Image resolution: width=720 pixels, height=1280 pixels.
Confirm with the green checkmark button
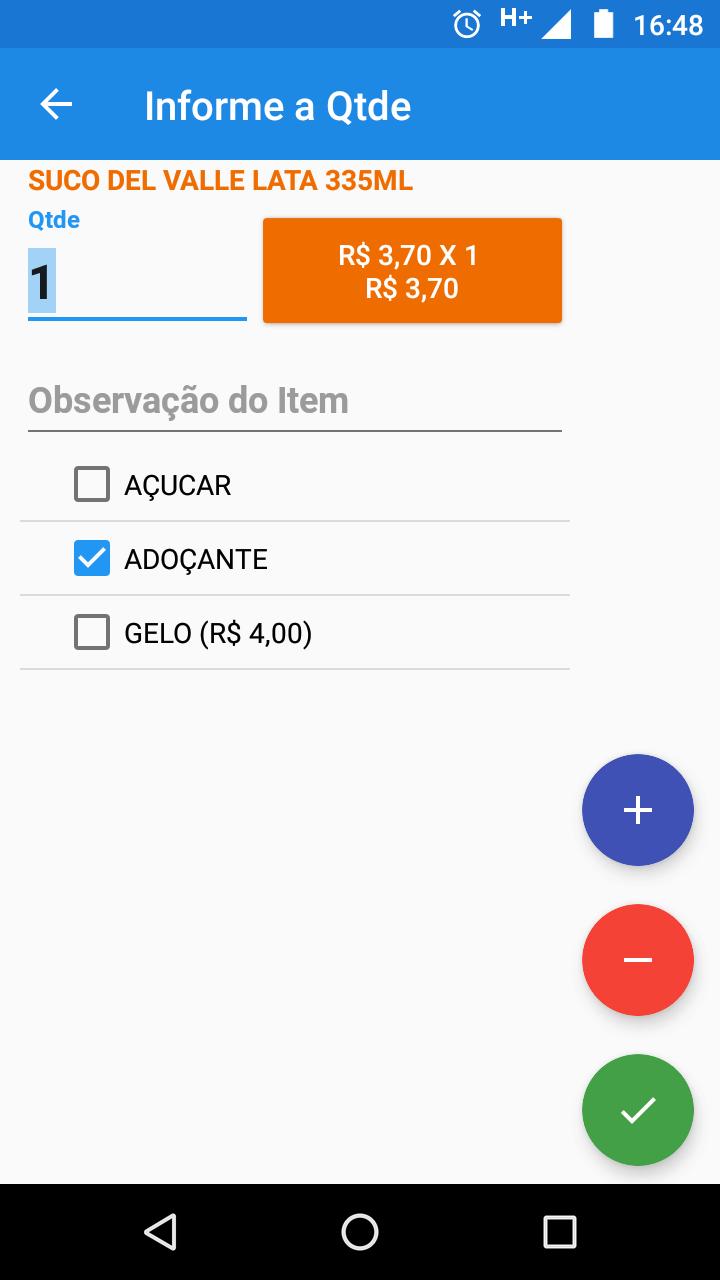click(638, 1110)
